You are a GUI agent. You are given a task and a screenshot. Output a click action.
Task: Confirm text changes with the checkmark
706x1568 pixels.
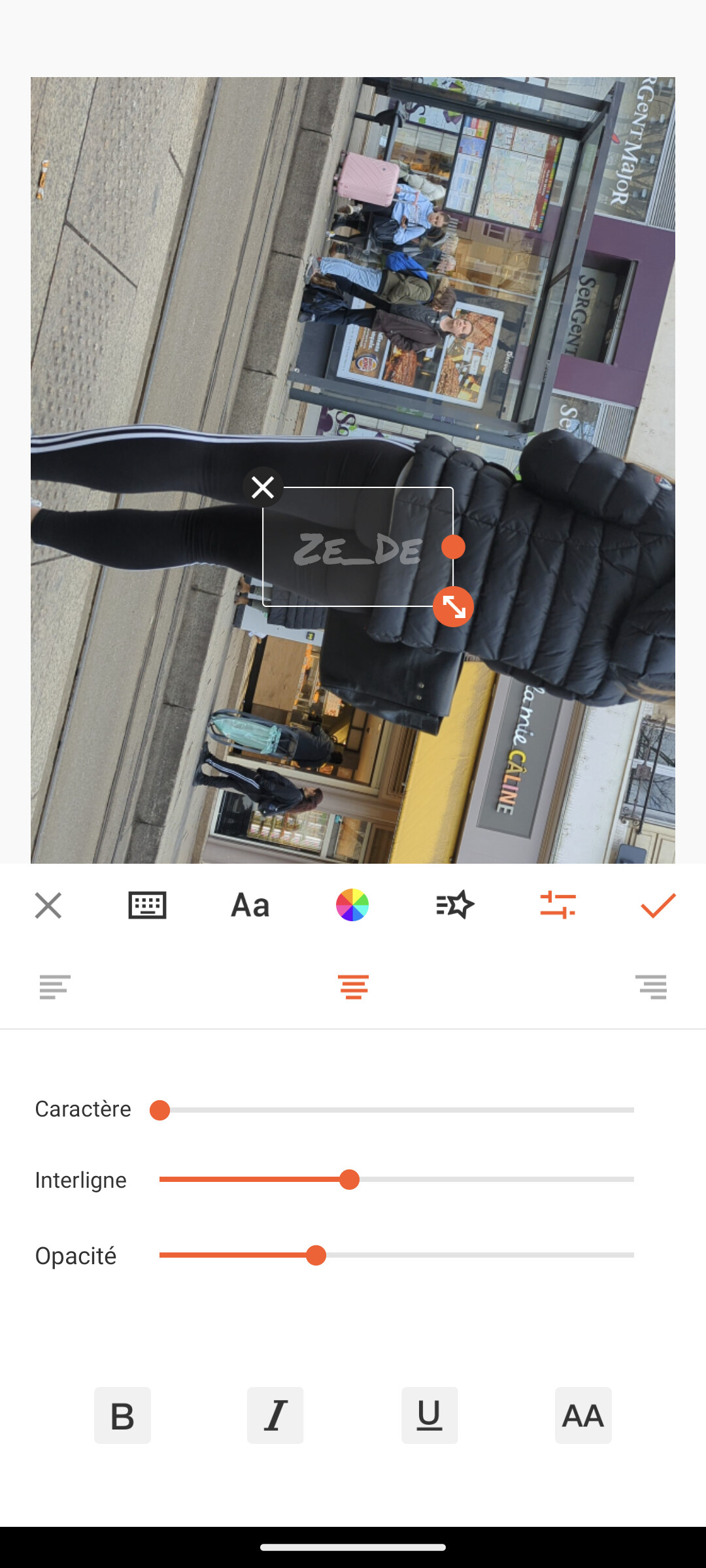pos(658,906)
